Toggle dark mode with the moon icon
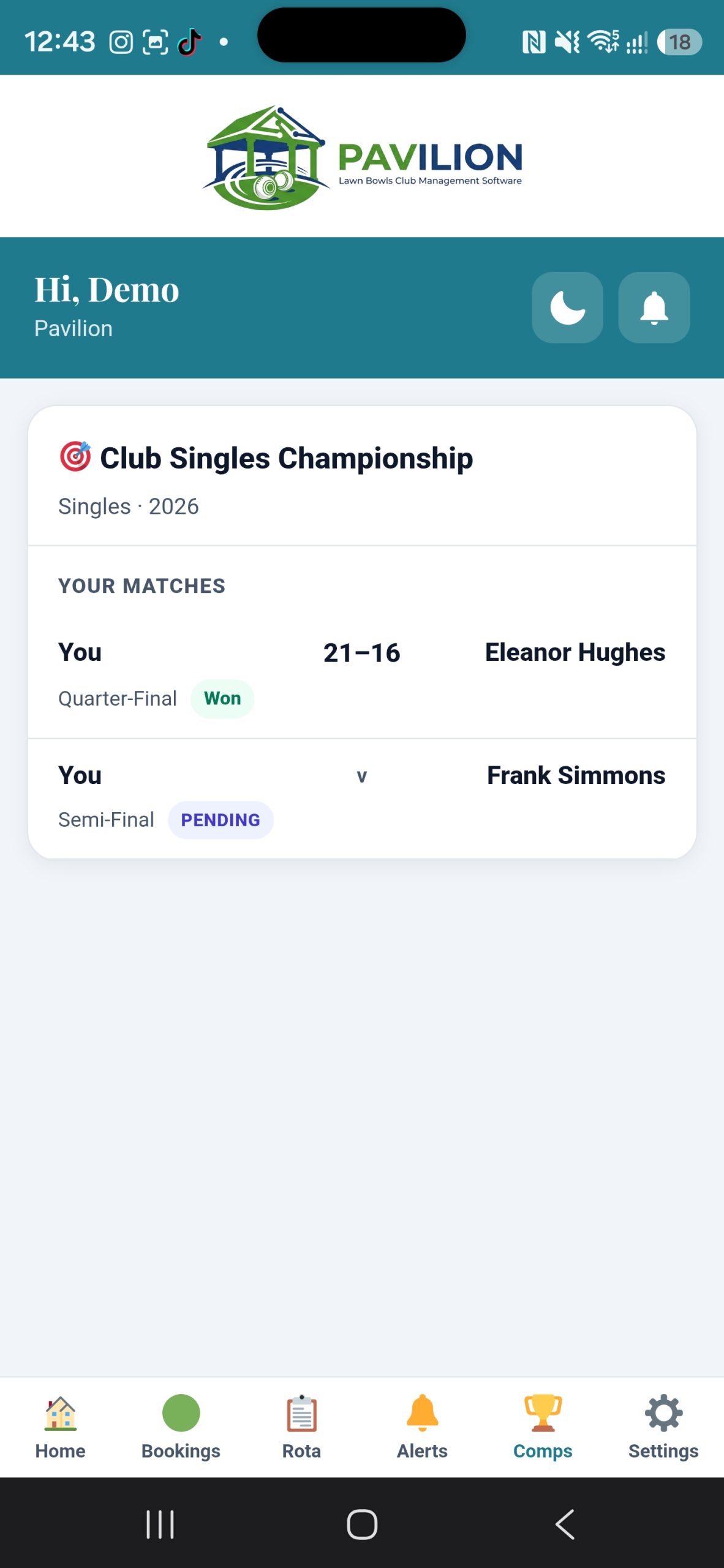 pyautogui.click(x=567, y=307)
